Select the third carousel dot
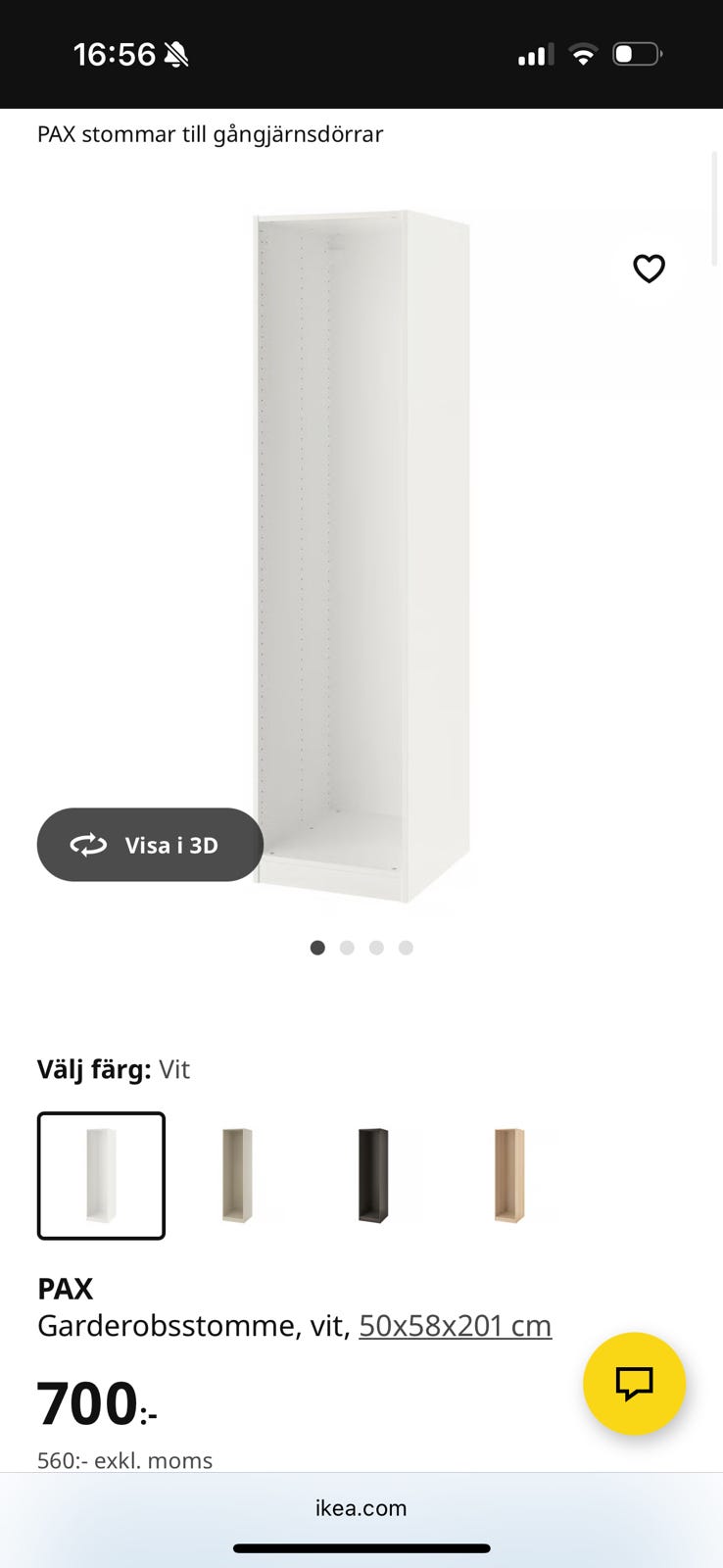Screen dimensions: 723x1568 [376, 948]
